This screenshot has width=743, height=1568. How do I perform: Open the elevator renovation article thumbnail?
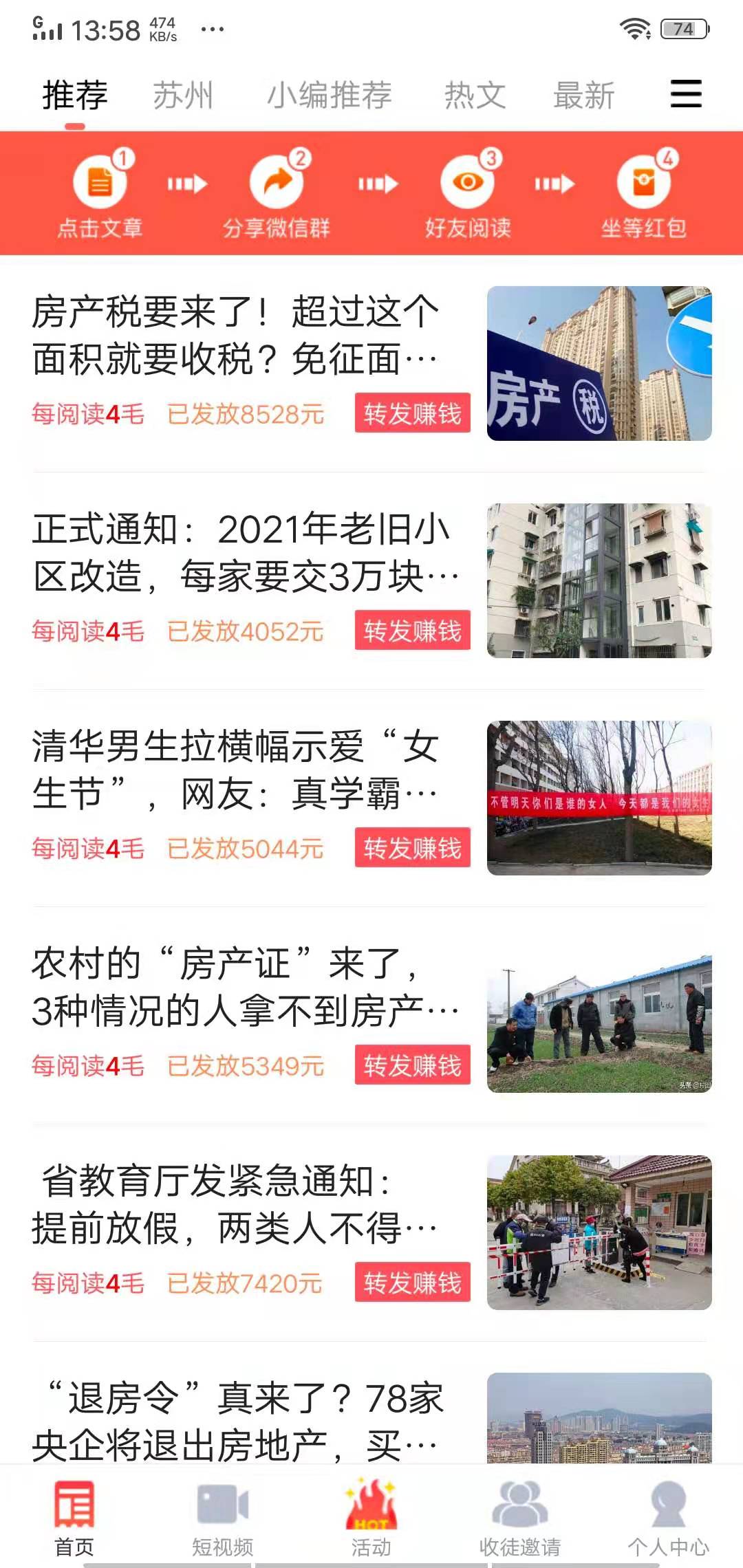click(600, 583)
